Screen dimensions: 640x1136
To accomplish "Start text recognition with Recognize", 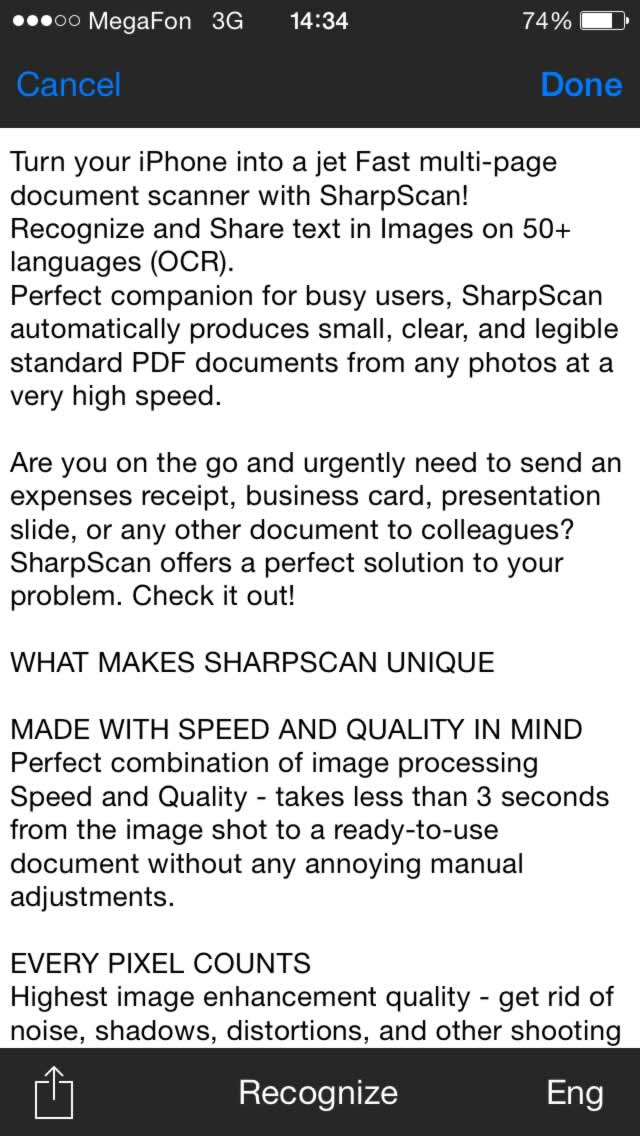I will (x=318, y=1093).
